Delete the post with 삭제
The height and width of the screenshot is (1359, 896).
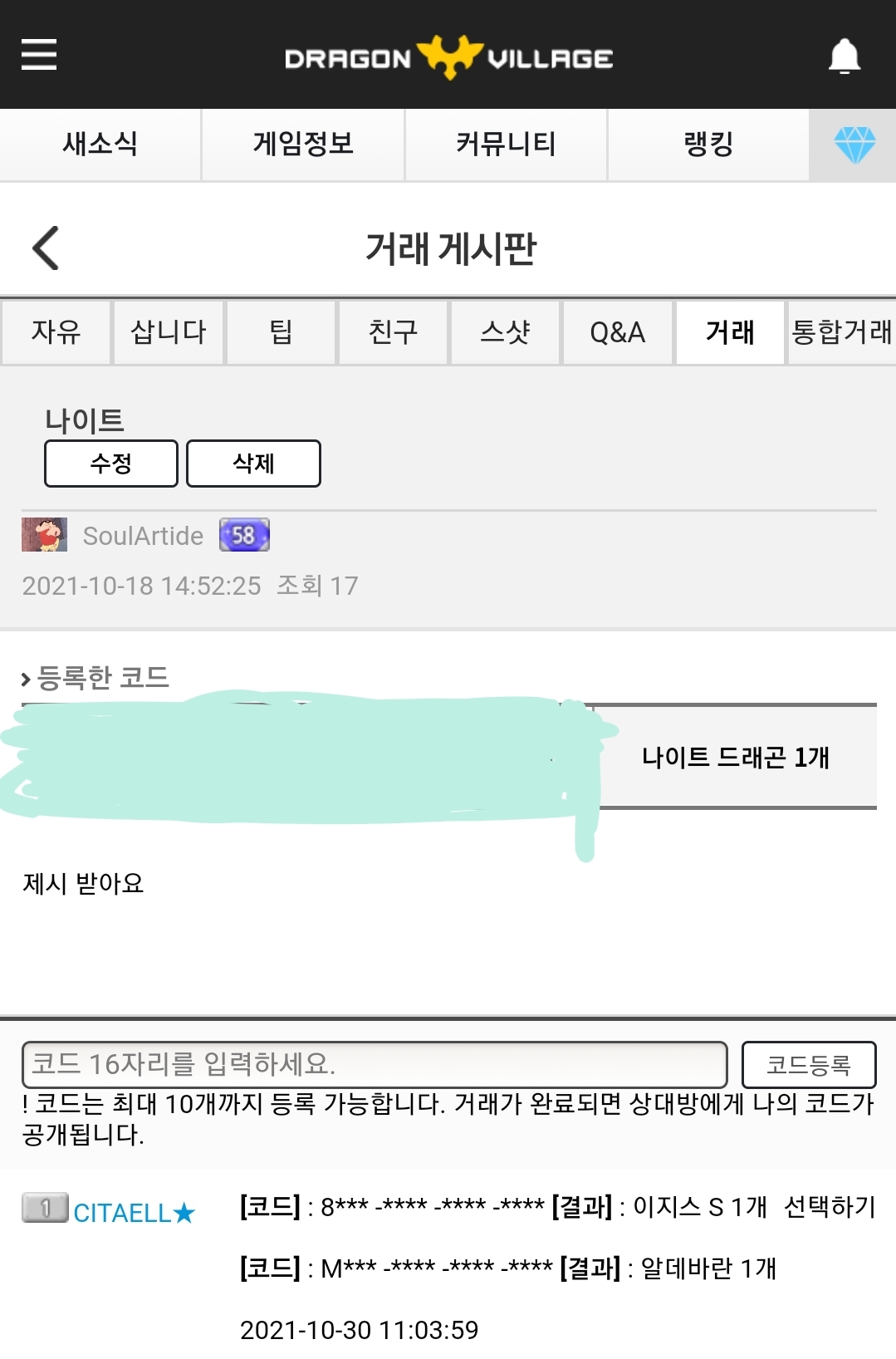(253, 464)
